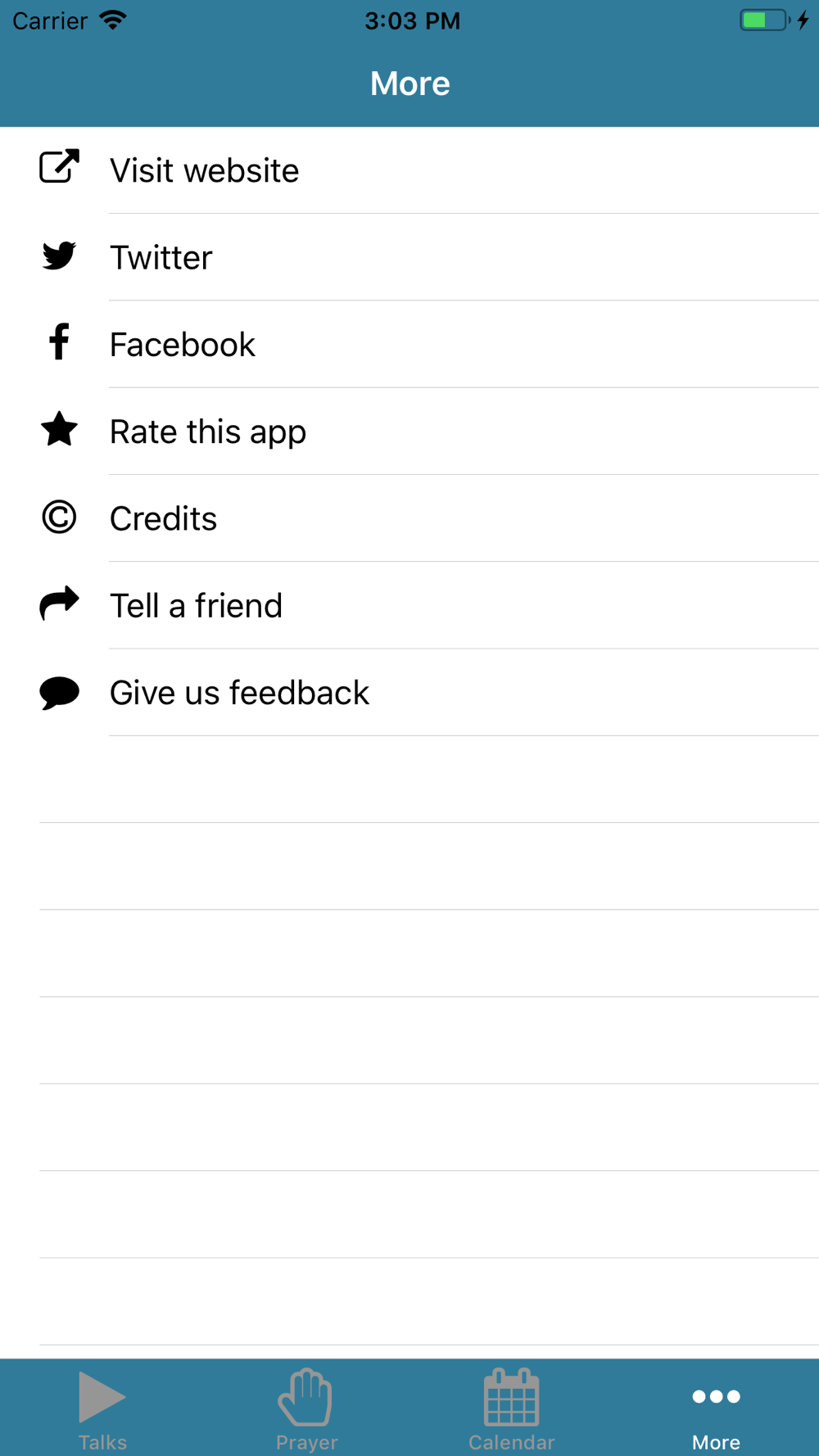The width and height of the screenshot is (819, 1456).
Task: Switch to the Talks tab
Action: (102, 1409)
